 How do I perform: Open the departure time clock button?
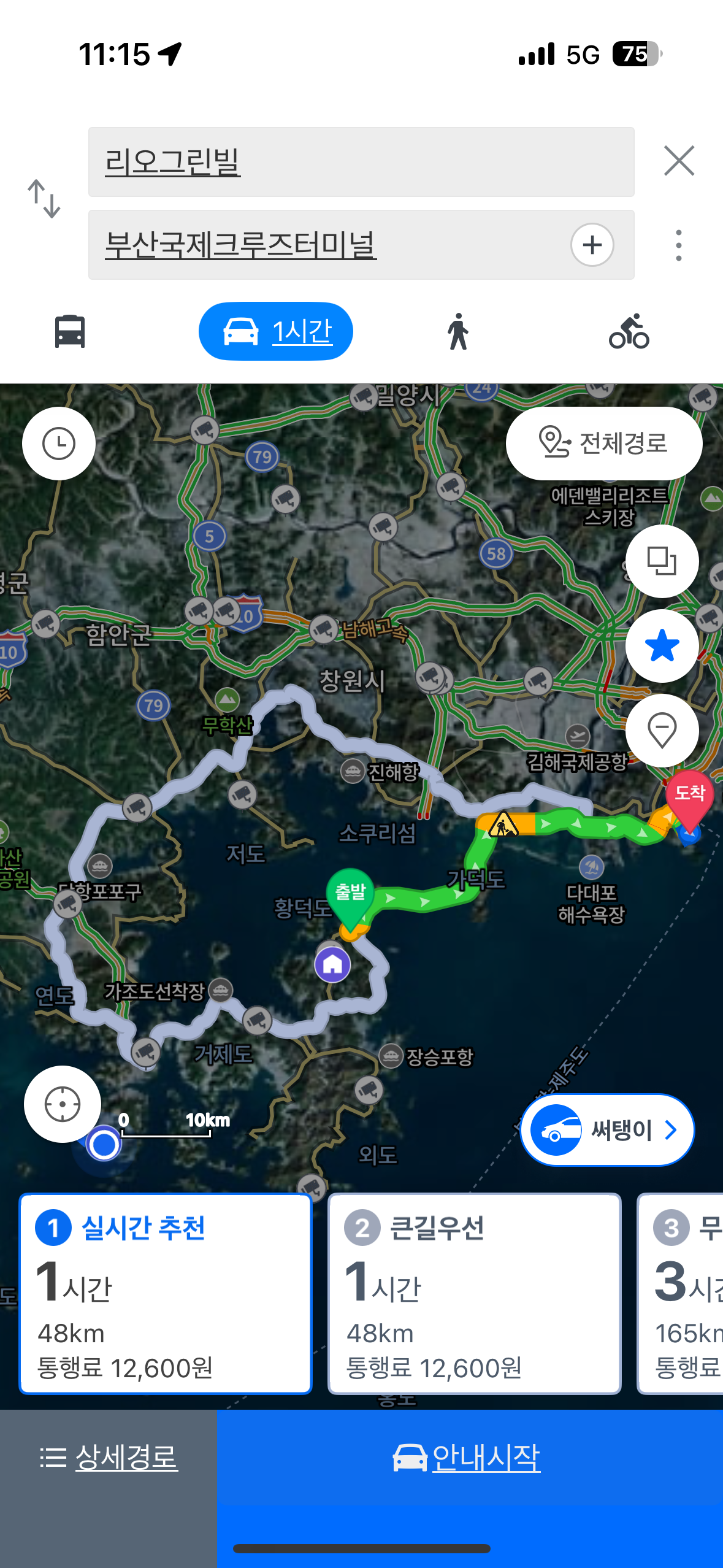(59, 444)
